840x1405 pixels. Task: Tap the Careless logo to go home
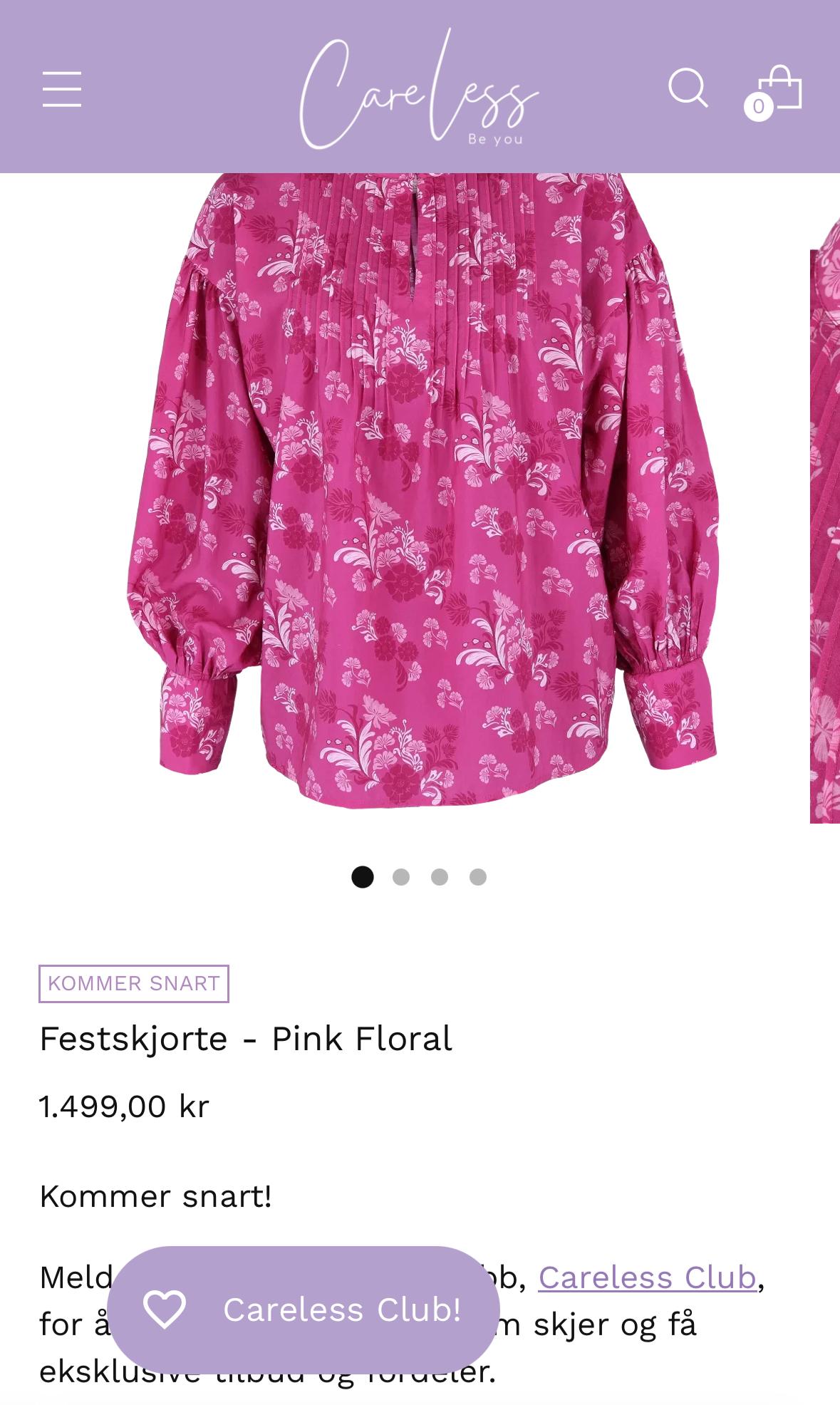tap(419, 88)
